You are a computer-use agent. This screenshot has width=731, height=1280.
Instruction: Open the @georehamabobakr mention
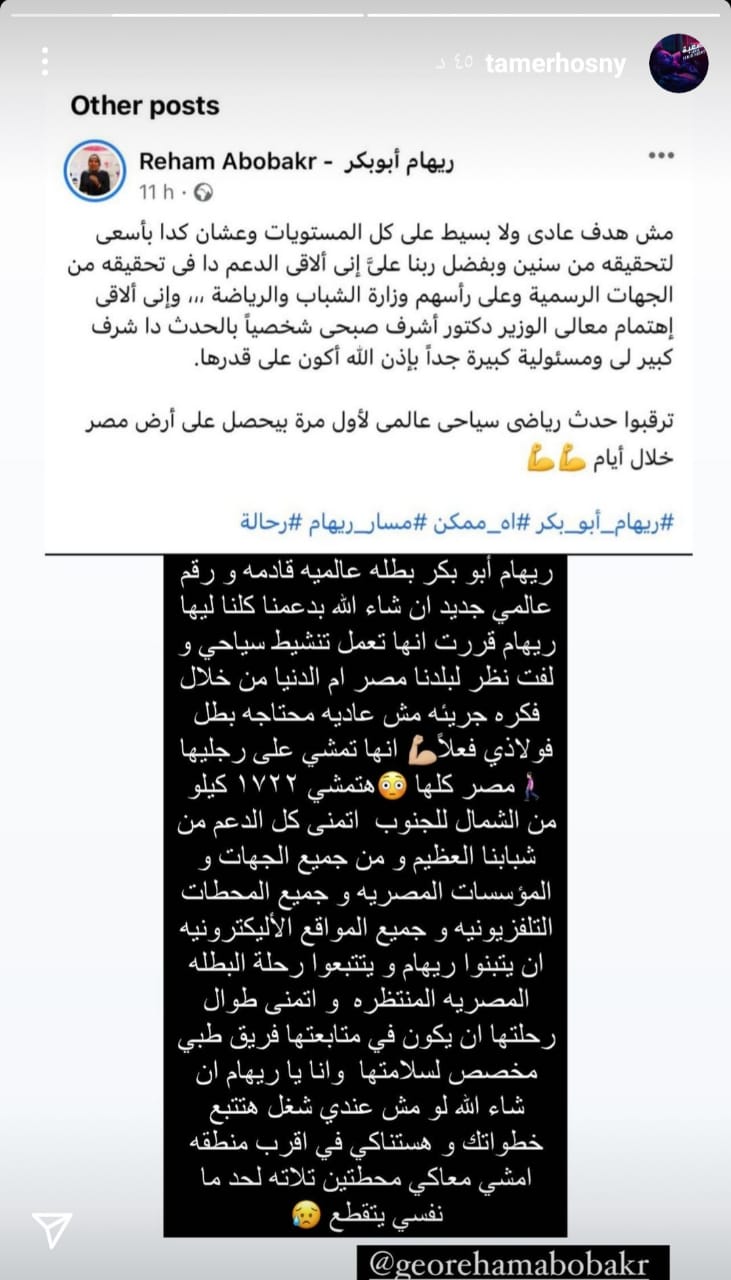pyautogui.click(x=514, y=1262)
